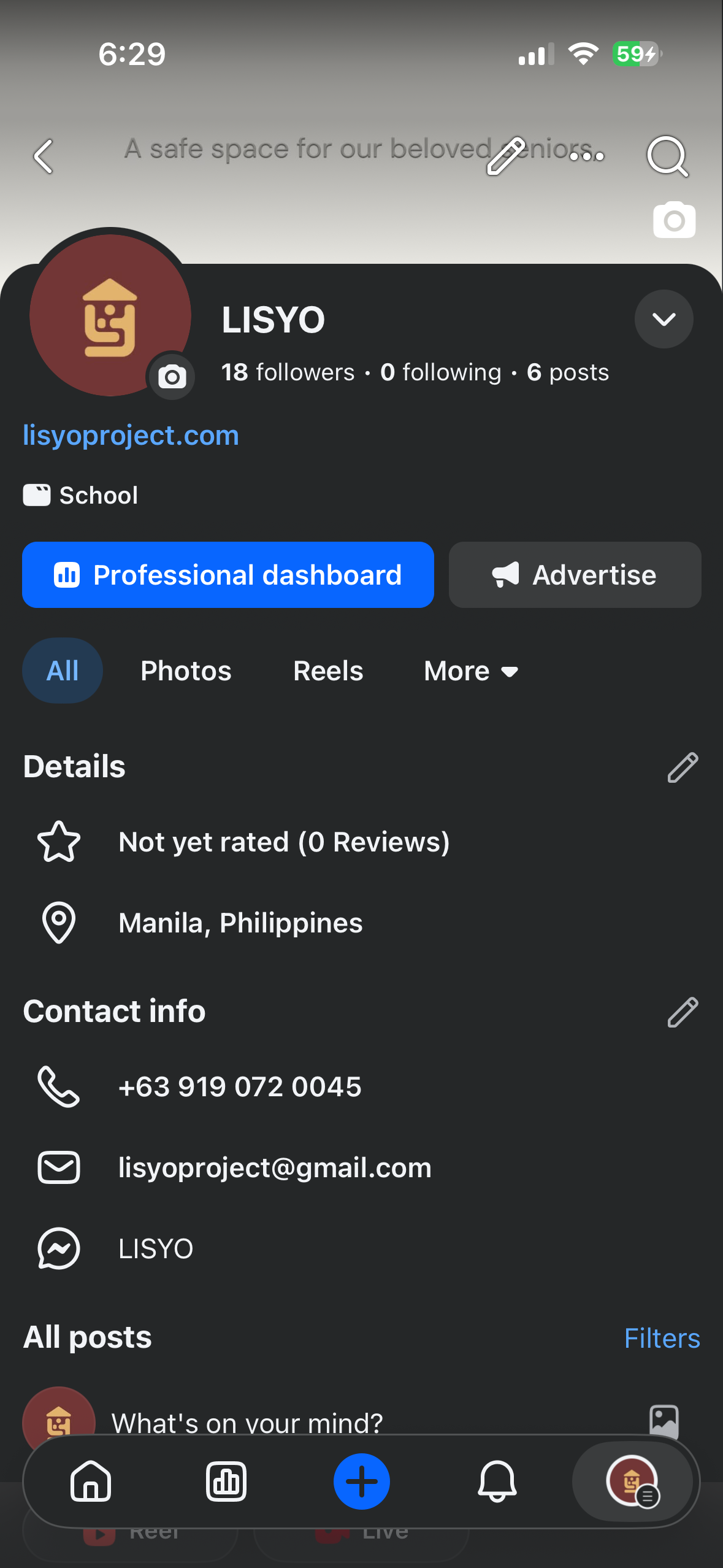This screenshot has height=1568, width=723.
Task: Open the notifications bell
Action: pos(497,1482)
